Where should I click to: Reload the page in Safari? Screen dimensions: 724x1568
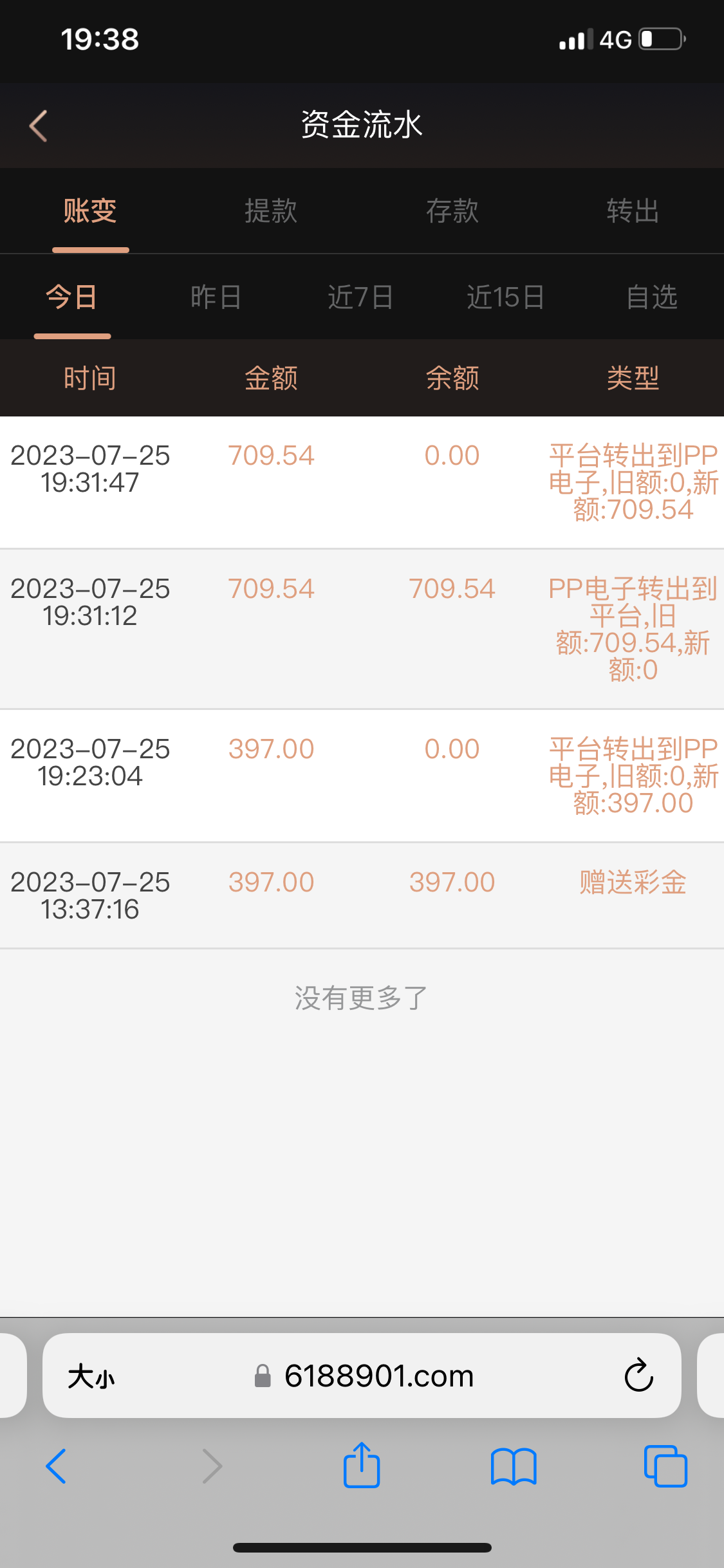pos(638,1376)
